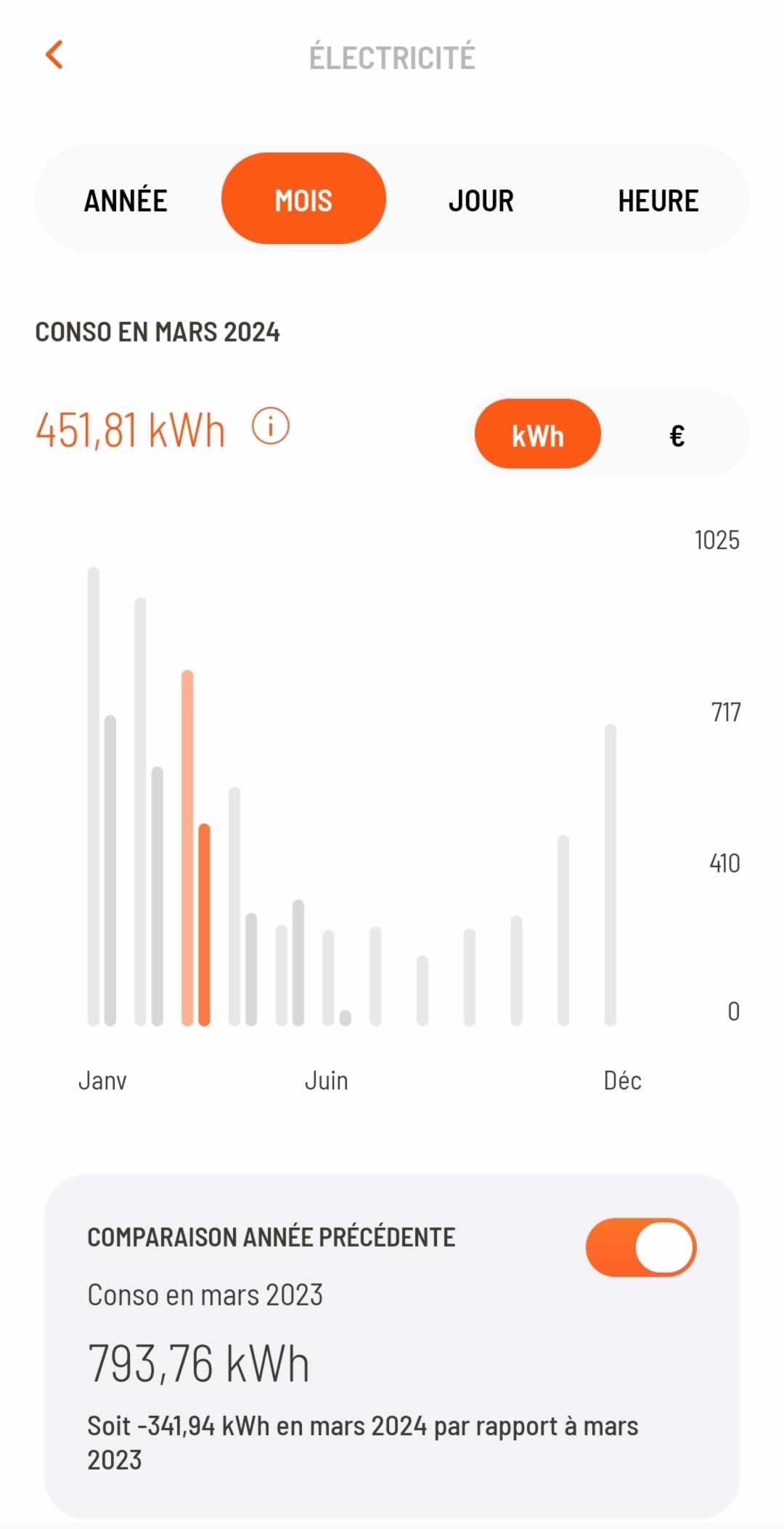784x1529 pixels.
Task: Show consumption by HEURE
Action: pyautogui.click(x=658, y=200)
